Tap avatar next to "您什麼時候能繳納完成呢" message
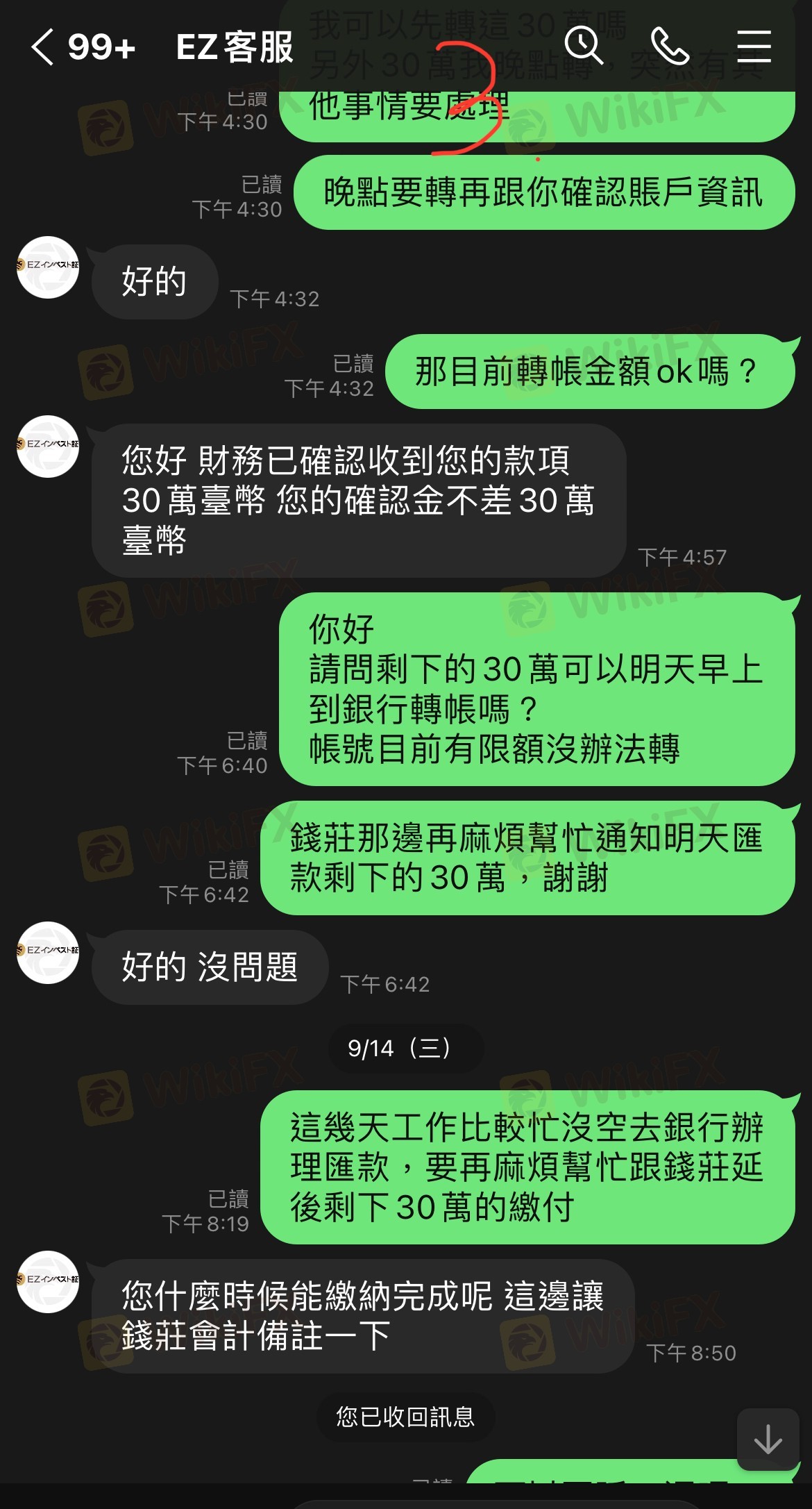Viewport: 812px width, 1509px height. click(x=48, y=1281)
